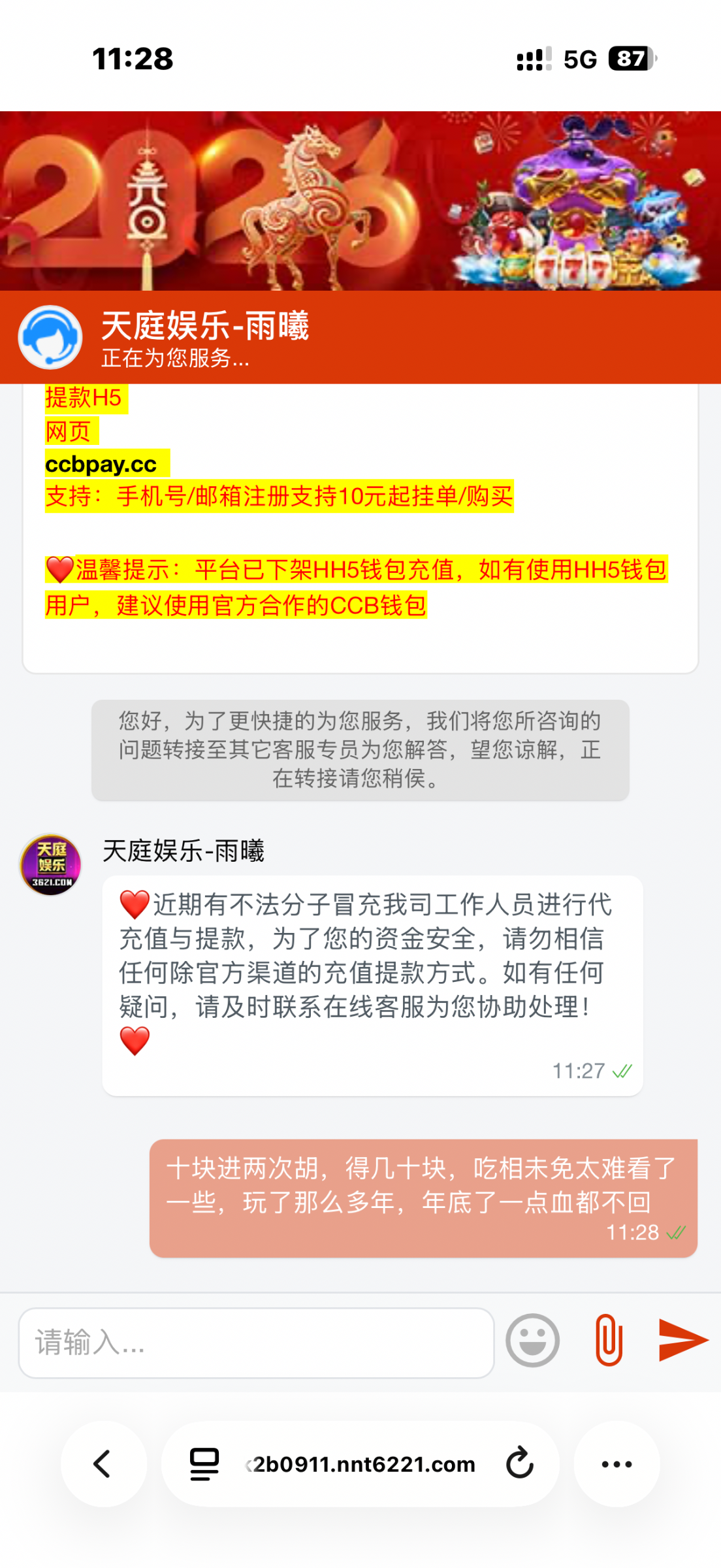Viewport: 721px width, 1568px height.
Task: Go back in the browser
Action: pos(103,1464)
